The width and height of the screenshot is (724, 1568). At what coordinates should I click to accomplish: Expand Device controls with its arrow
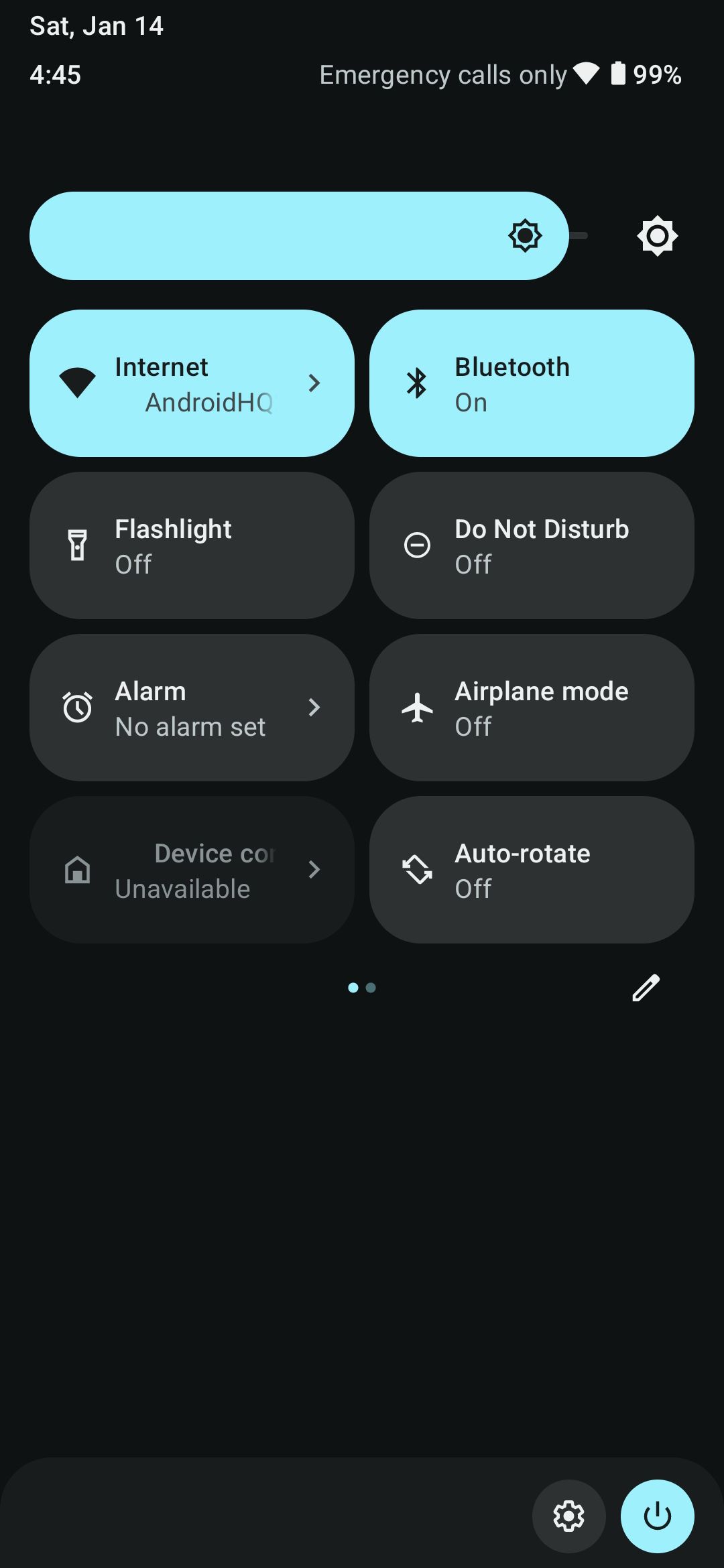[x=315, y=870]
